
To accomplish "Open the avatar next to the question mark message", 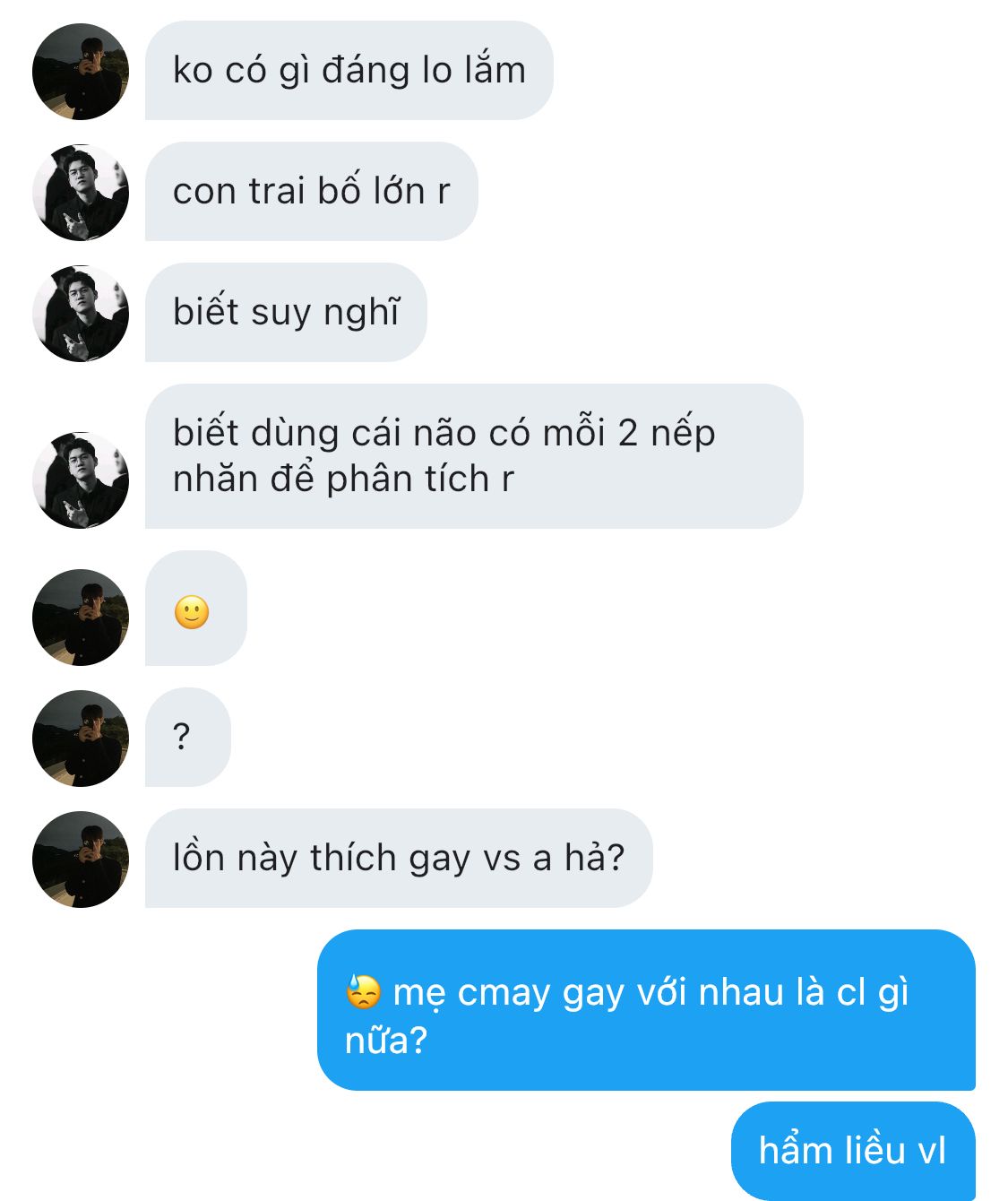I will 81,739.
